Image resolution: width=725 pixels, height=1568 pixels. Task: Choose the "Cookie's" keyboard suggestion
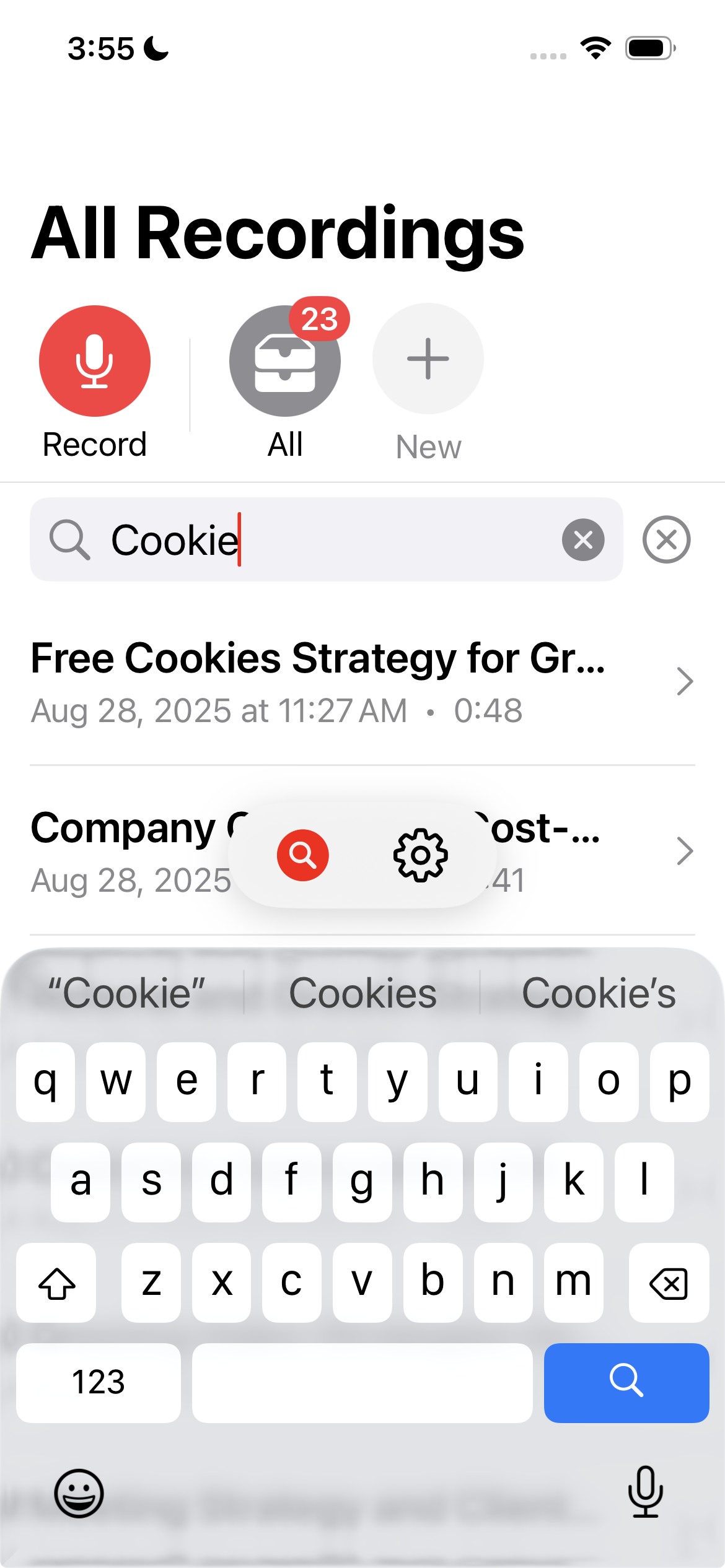[599, 993]
